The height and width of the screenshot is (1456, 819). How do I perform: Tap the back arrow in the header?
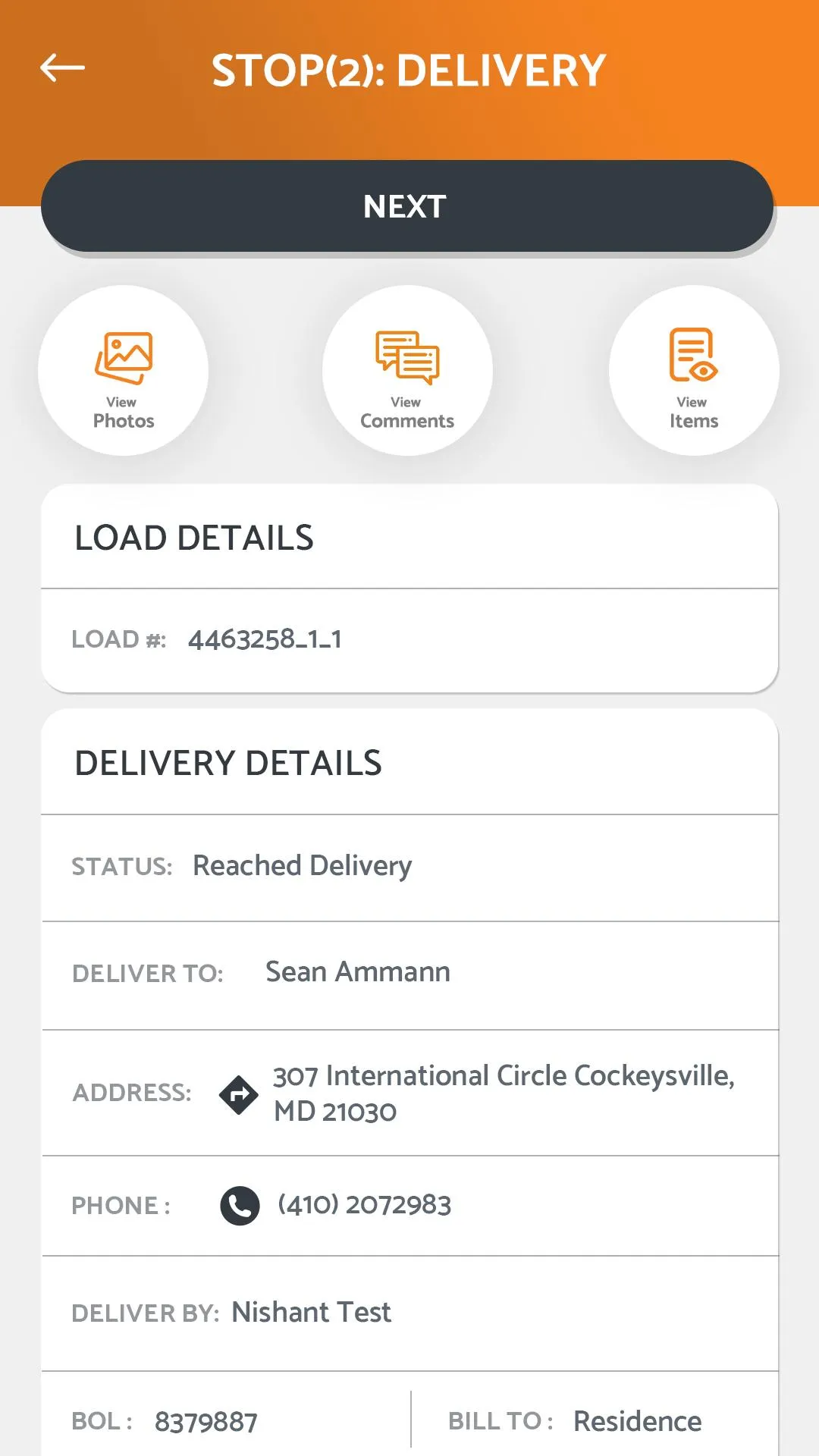click(x=63, y=67)
